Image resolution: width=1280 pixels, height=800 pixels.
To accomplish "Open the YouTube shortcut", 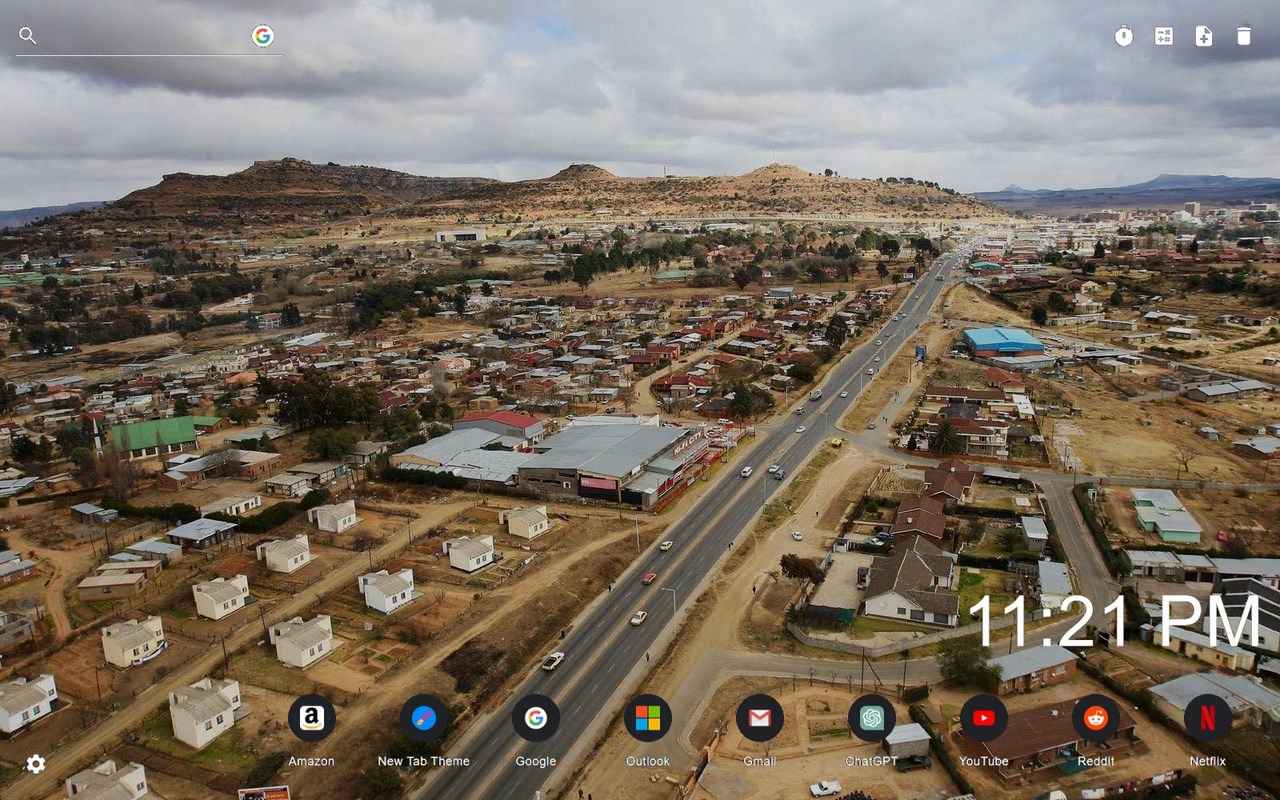I will click(x=984, y=718).
